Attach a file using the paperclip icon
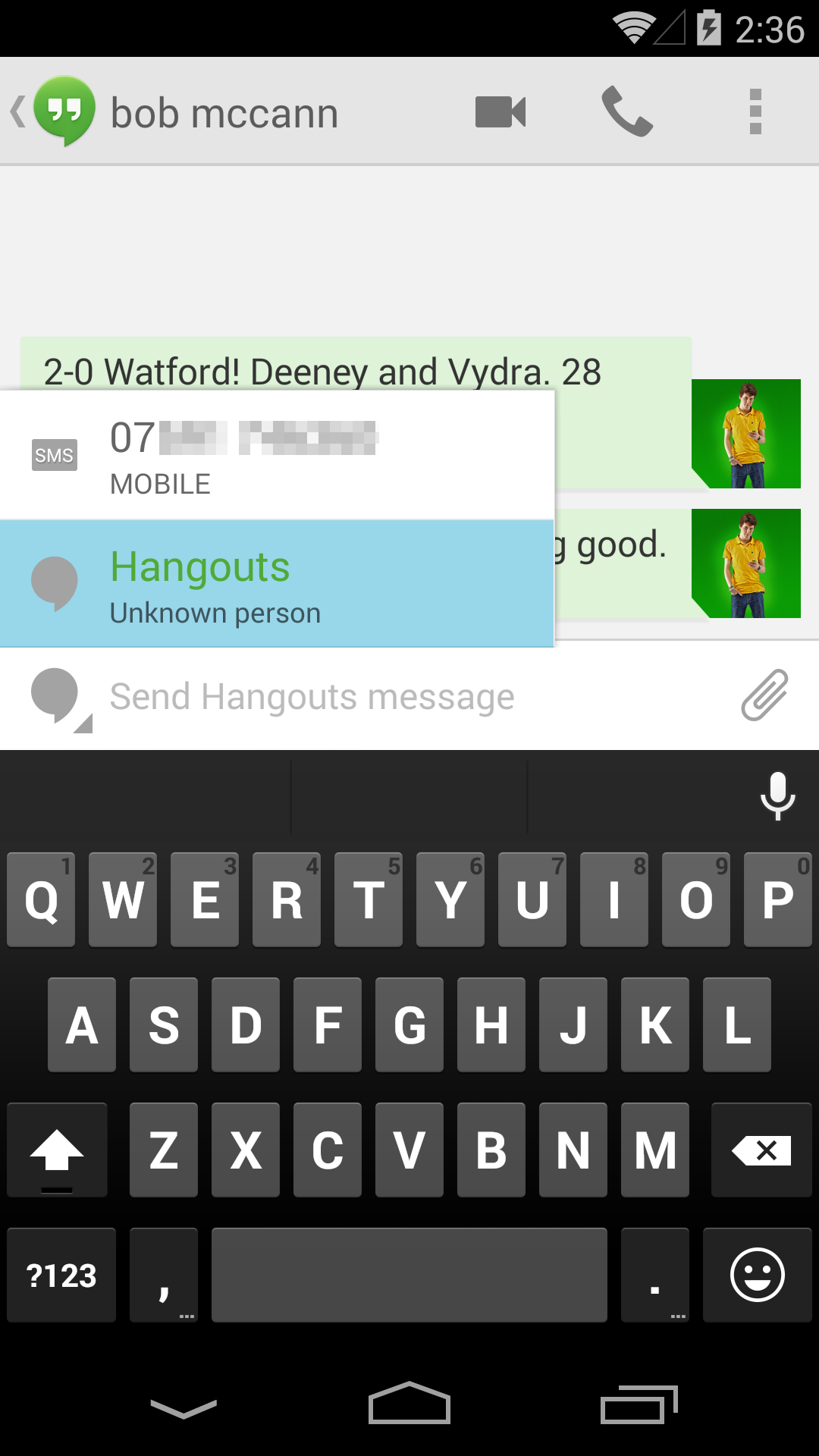This screenshot has height=1456, width=819. click(766, 695)
